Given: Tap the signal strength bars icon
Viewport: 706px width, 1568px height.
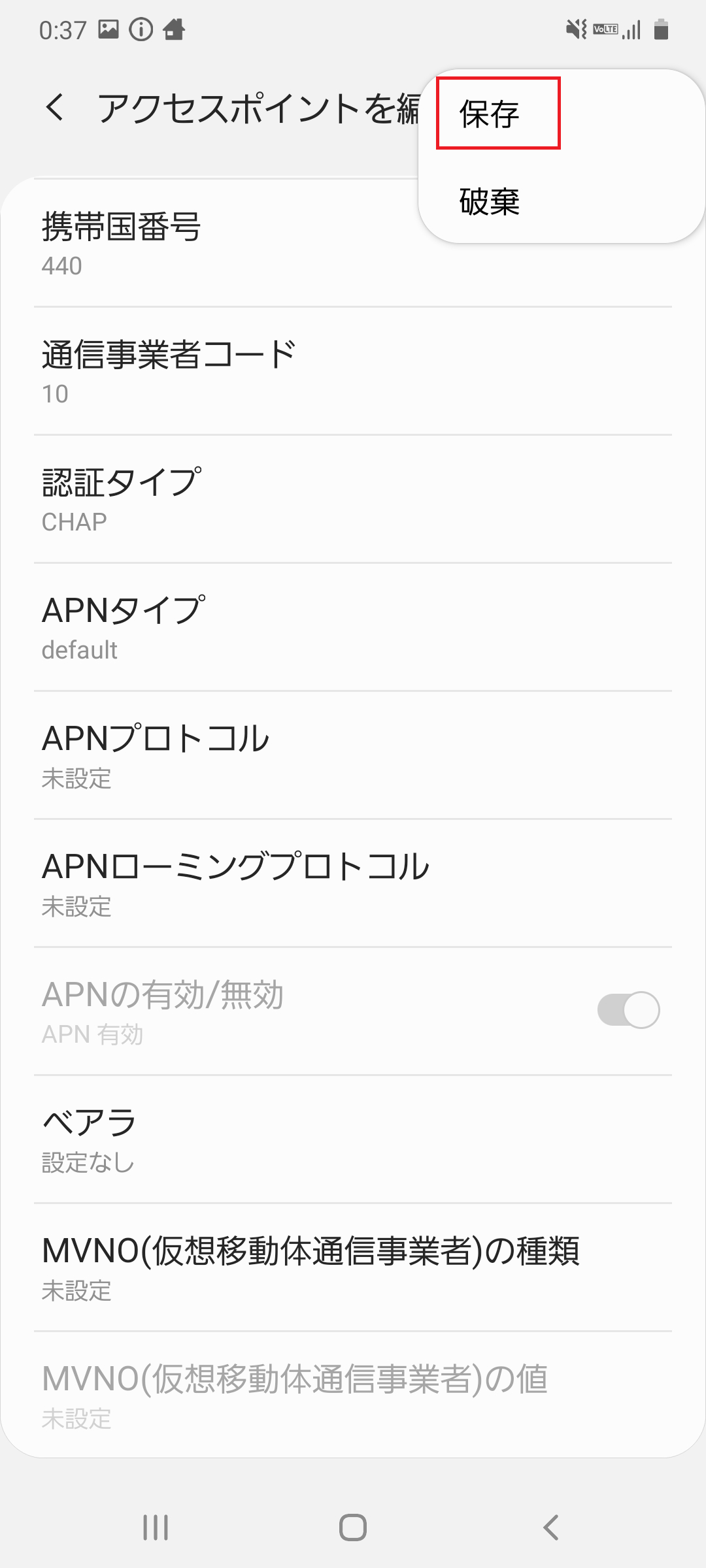Looking at the screenshot, I should coord(631,29).
